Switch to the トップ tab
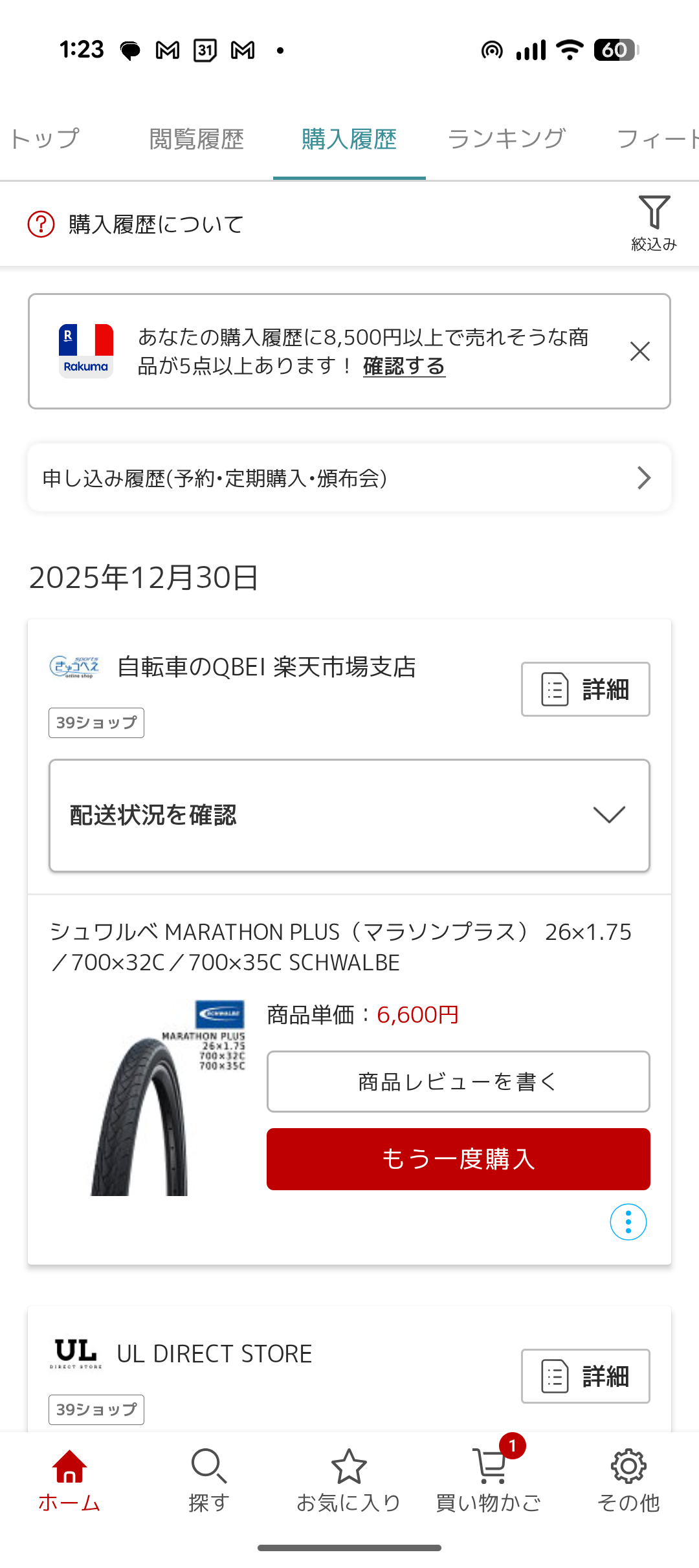The image size is (699, 1568). 45,139
